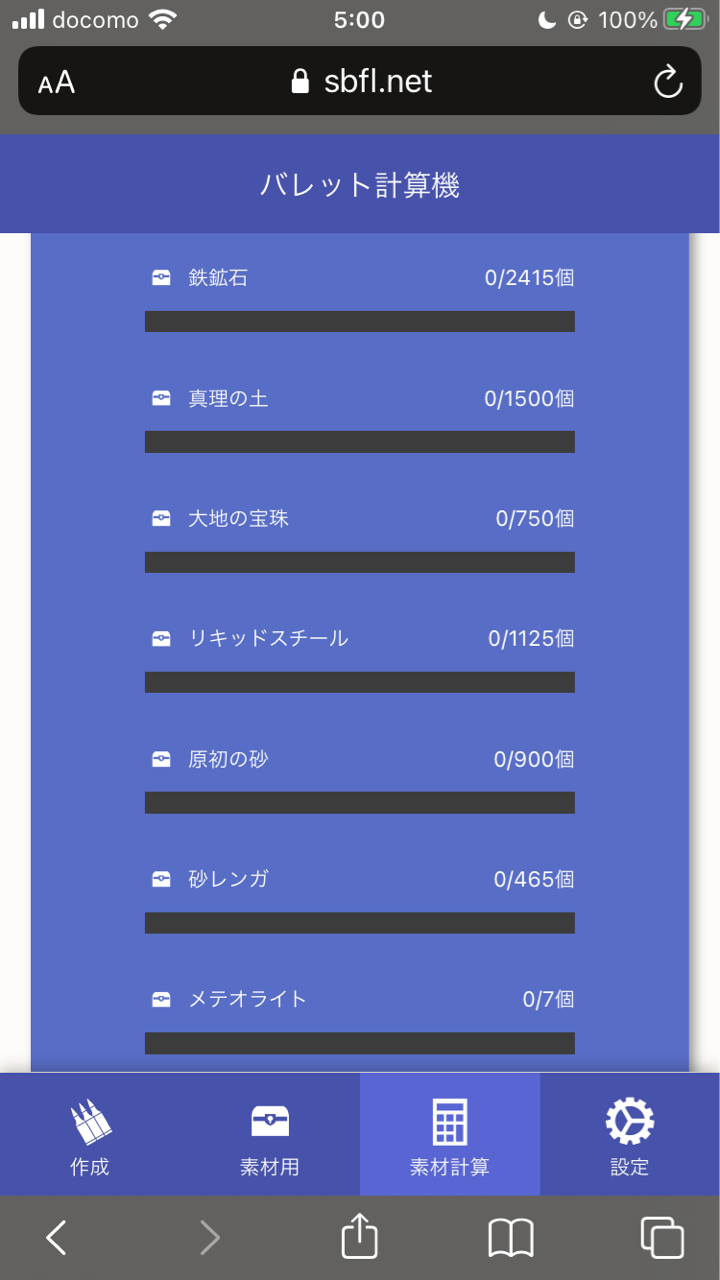Viewport: 720px width, 1280px height.
Task: Select the 素材計算 tab
Action: pyautogui.click(x=450, y=1135)
